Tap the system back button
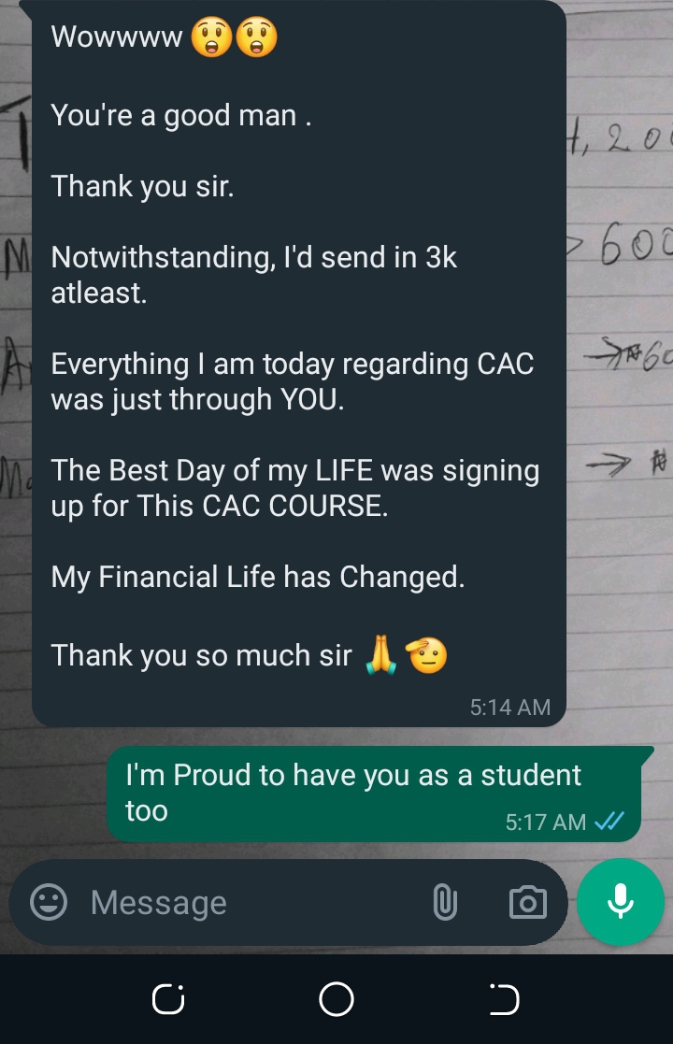 505,999
